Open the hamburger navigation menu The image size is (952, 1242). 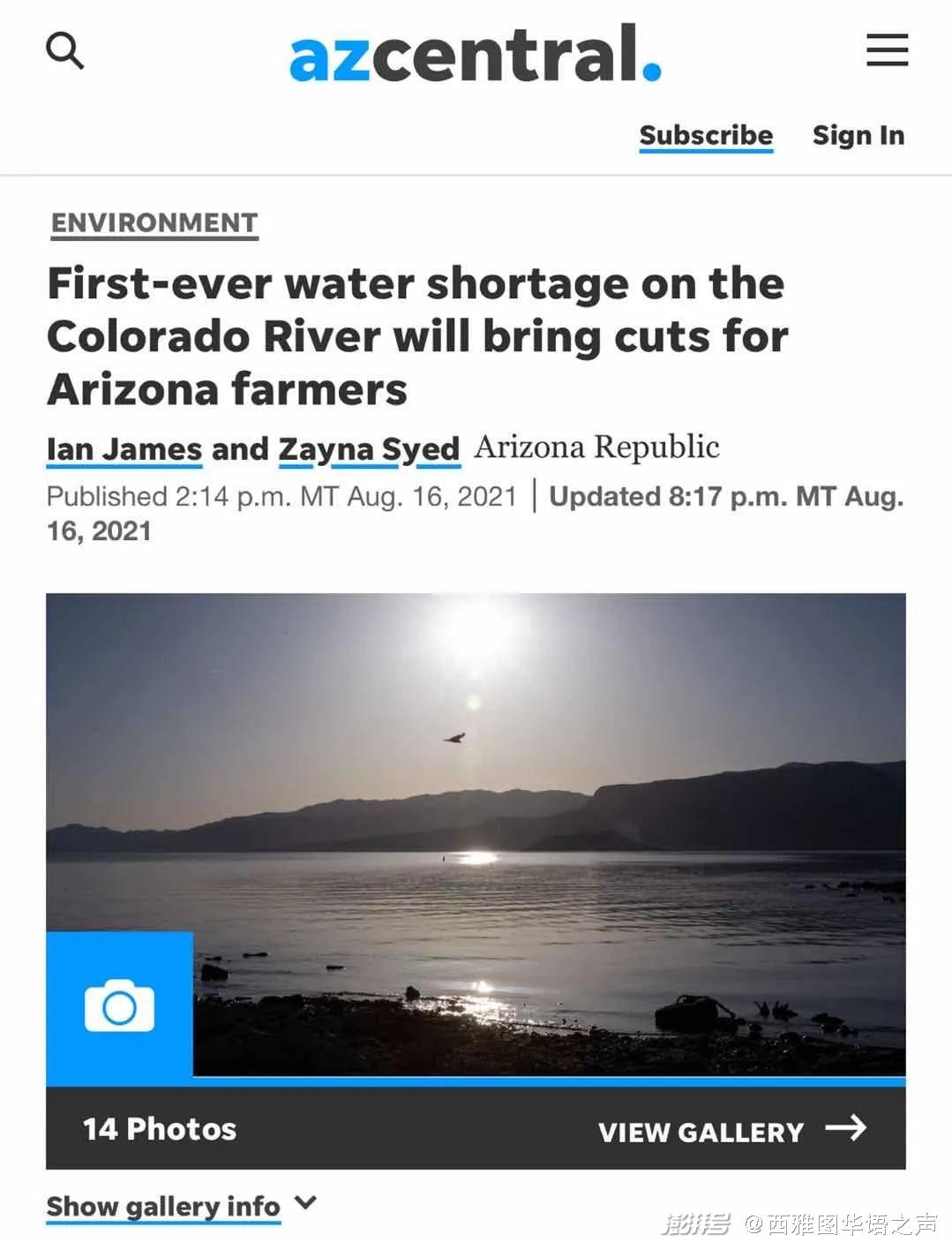pos(887,50)
